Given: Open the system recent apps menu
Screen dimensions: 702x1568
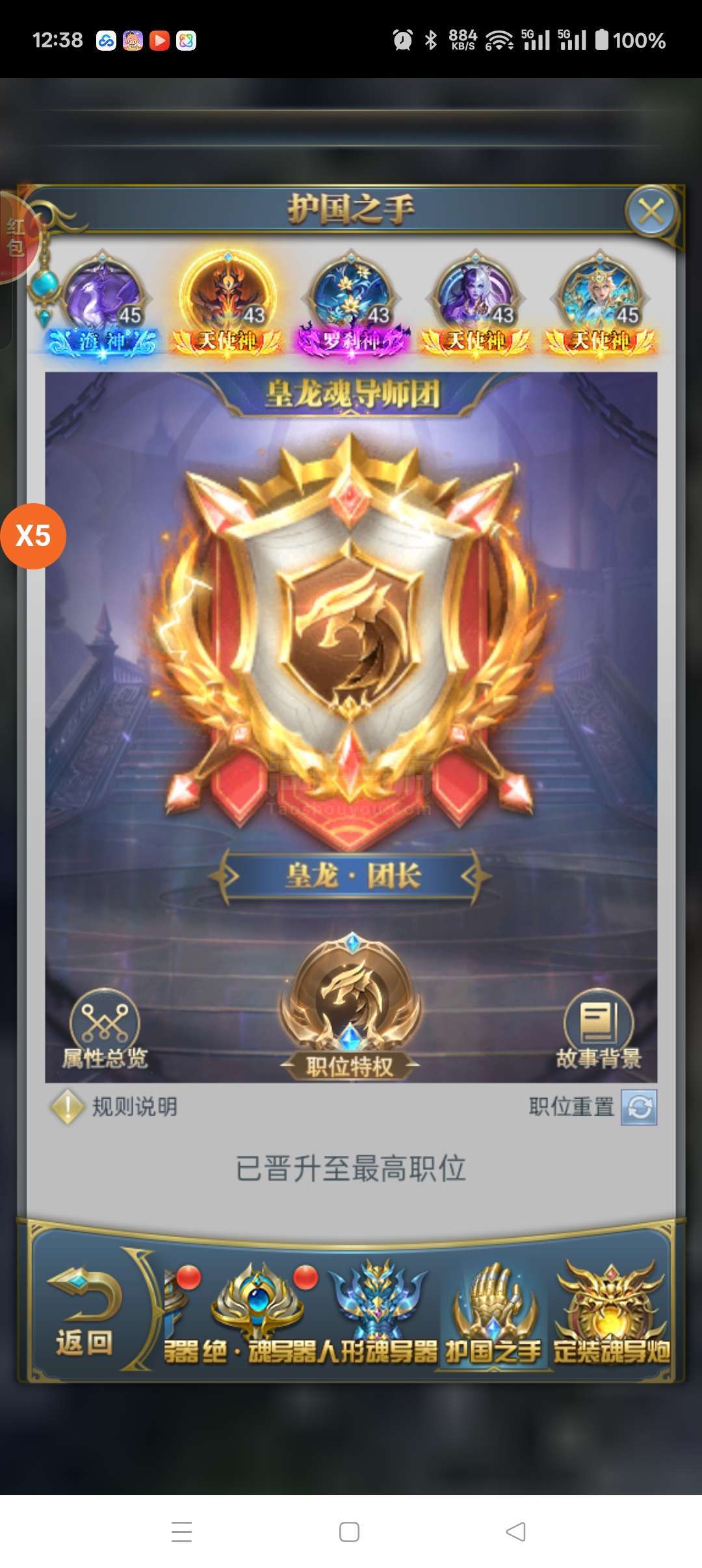Looking at the screenshot, I should click(181, 1532).
